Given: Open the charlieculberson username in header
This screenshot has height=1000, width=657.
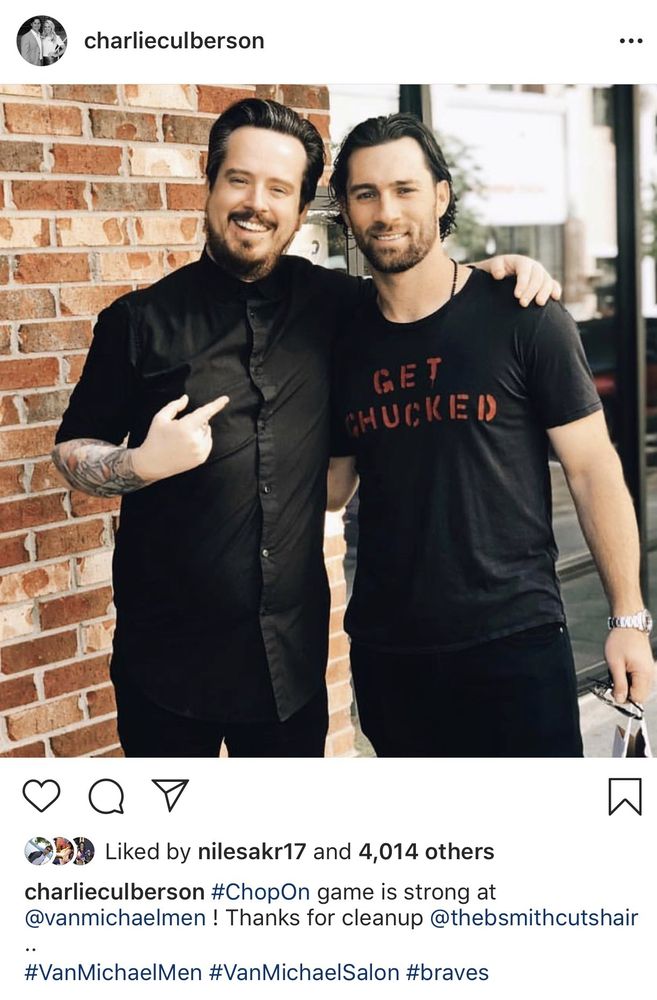Looking at the screenshot, I should 174,41.
